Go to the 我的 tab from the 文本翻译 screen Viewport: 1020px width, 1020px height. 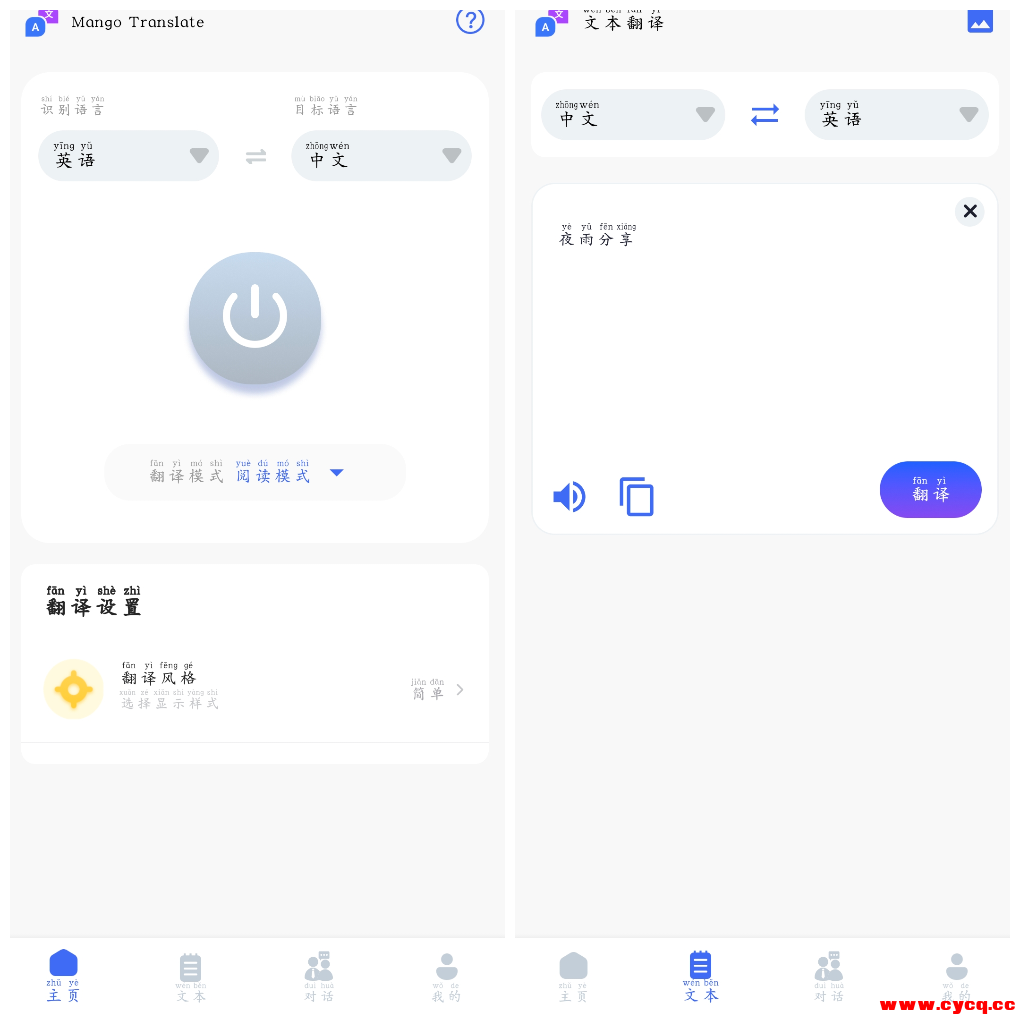point(956,976)
